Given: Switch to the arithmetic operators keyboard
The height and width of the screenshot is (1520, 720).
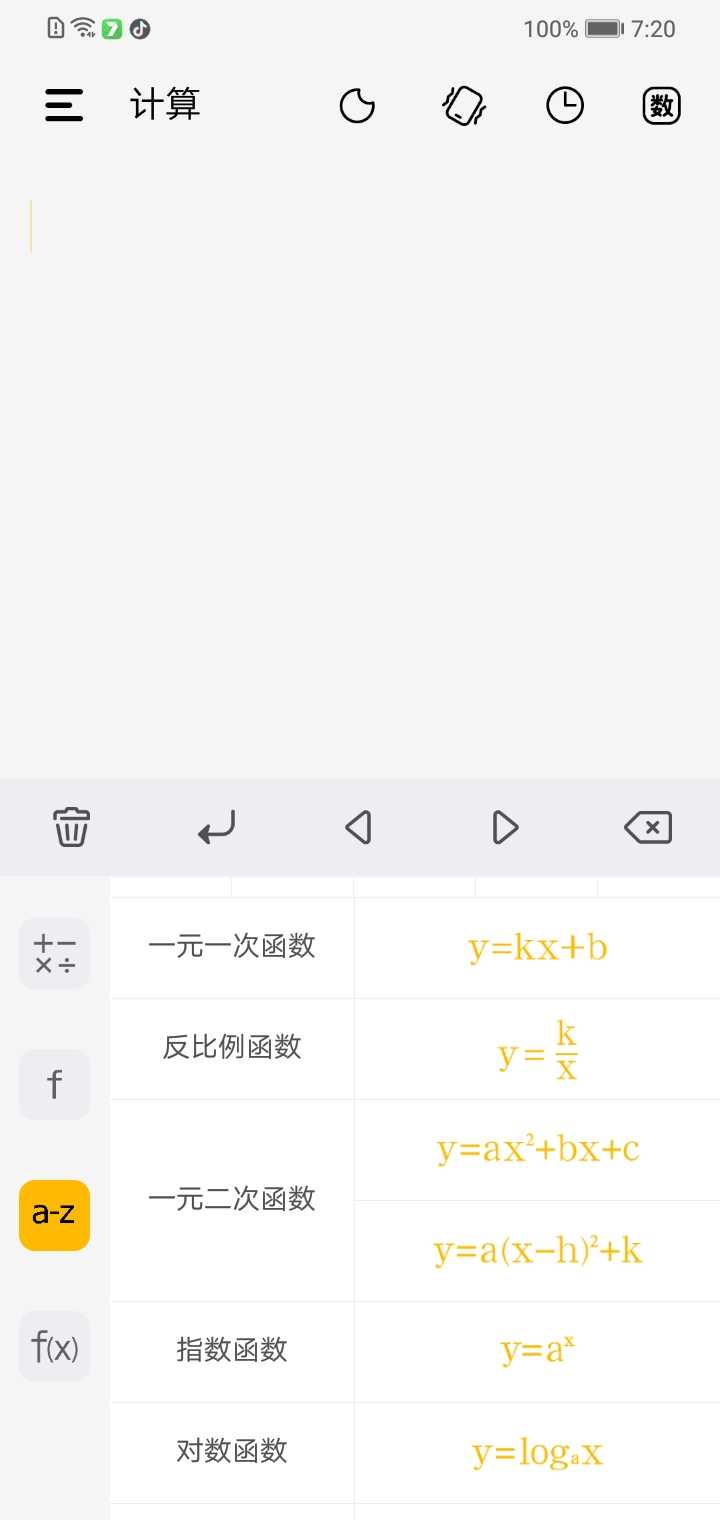Looking at the screenshot, I should pyautogui.click(x=55, y=954).
